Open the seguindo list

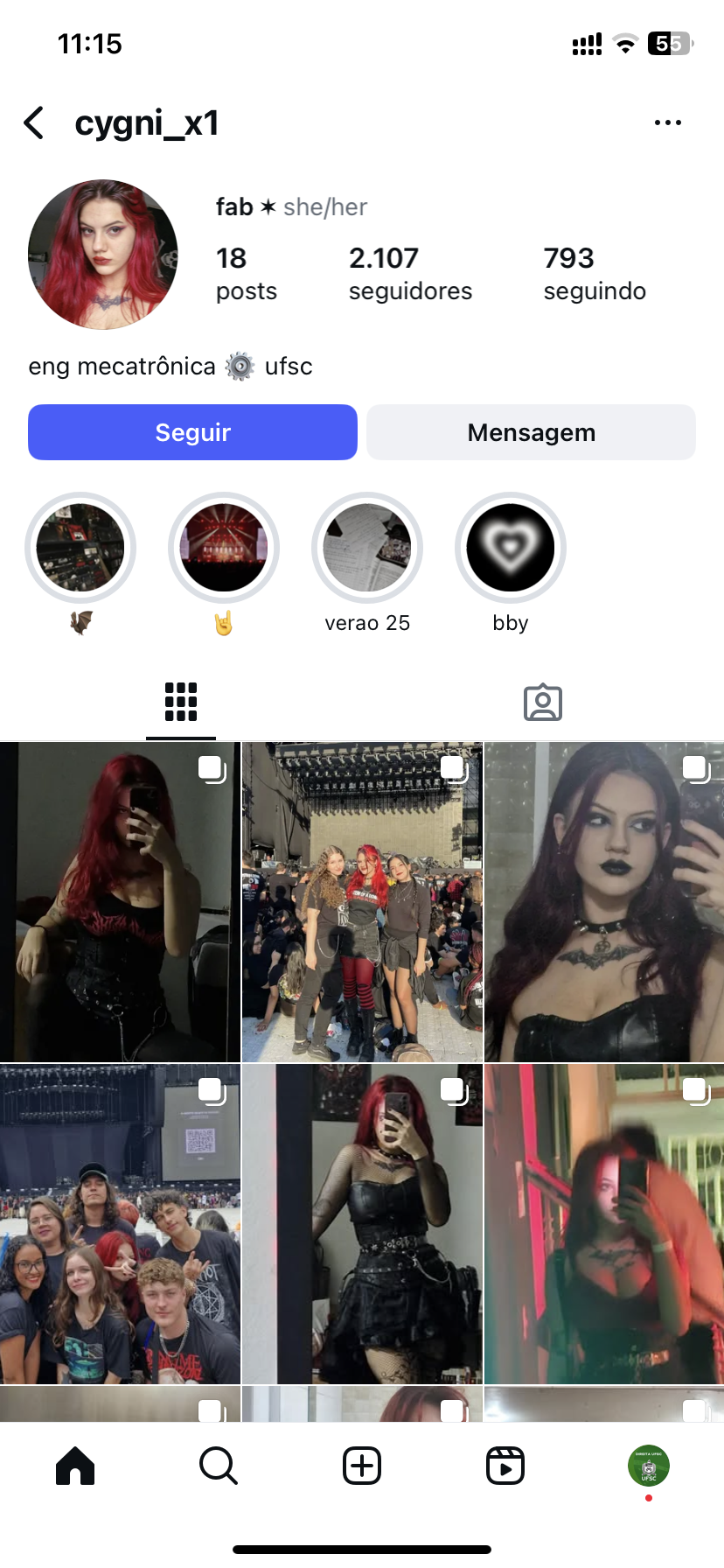tap(595, 274)
